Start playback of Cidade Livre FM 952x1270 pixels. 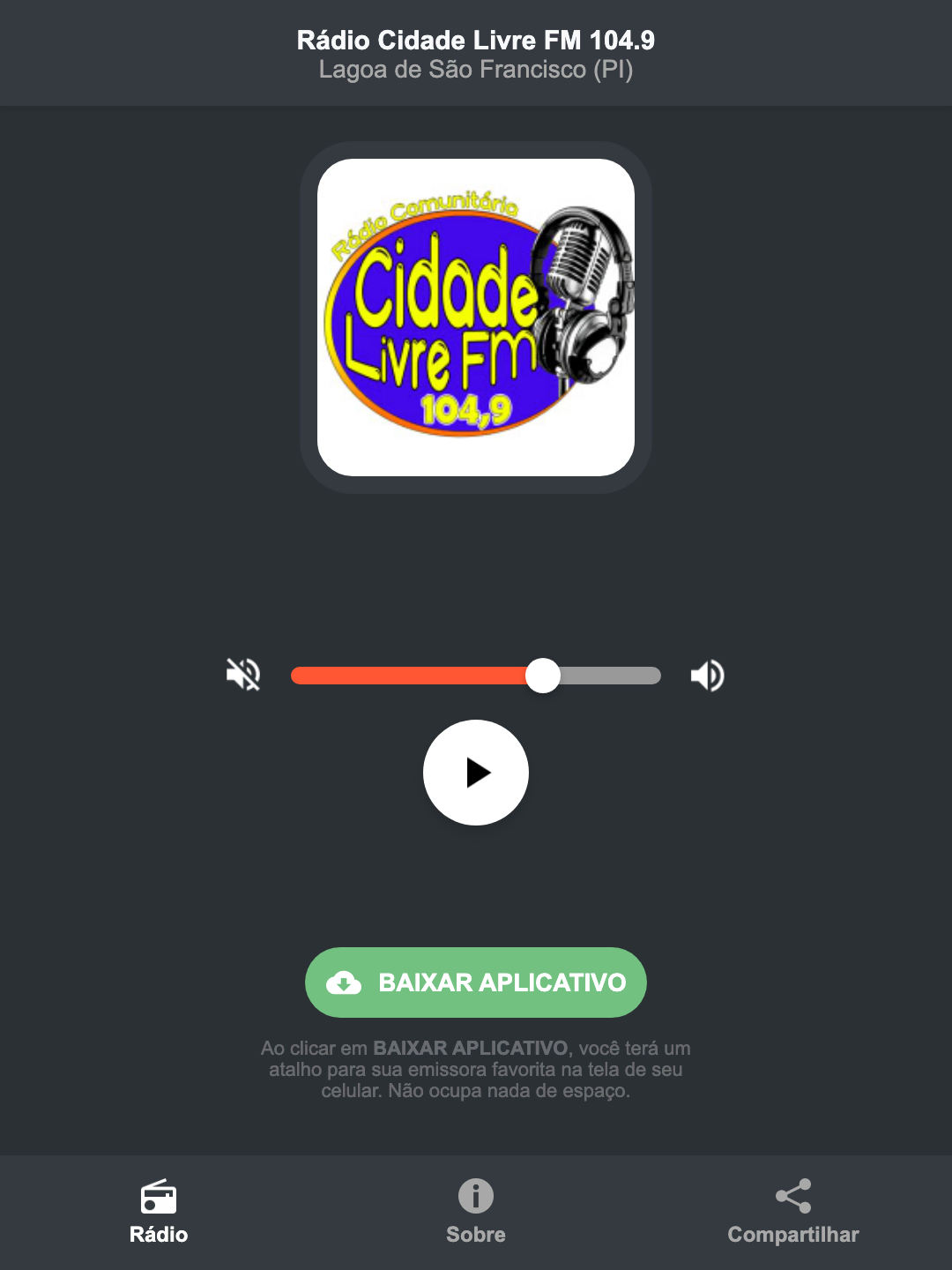[476, 773]
